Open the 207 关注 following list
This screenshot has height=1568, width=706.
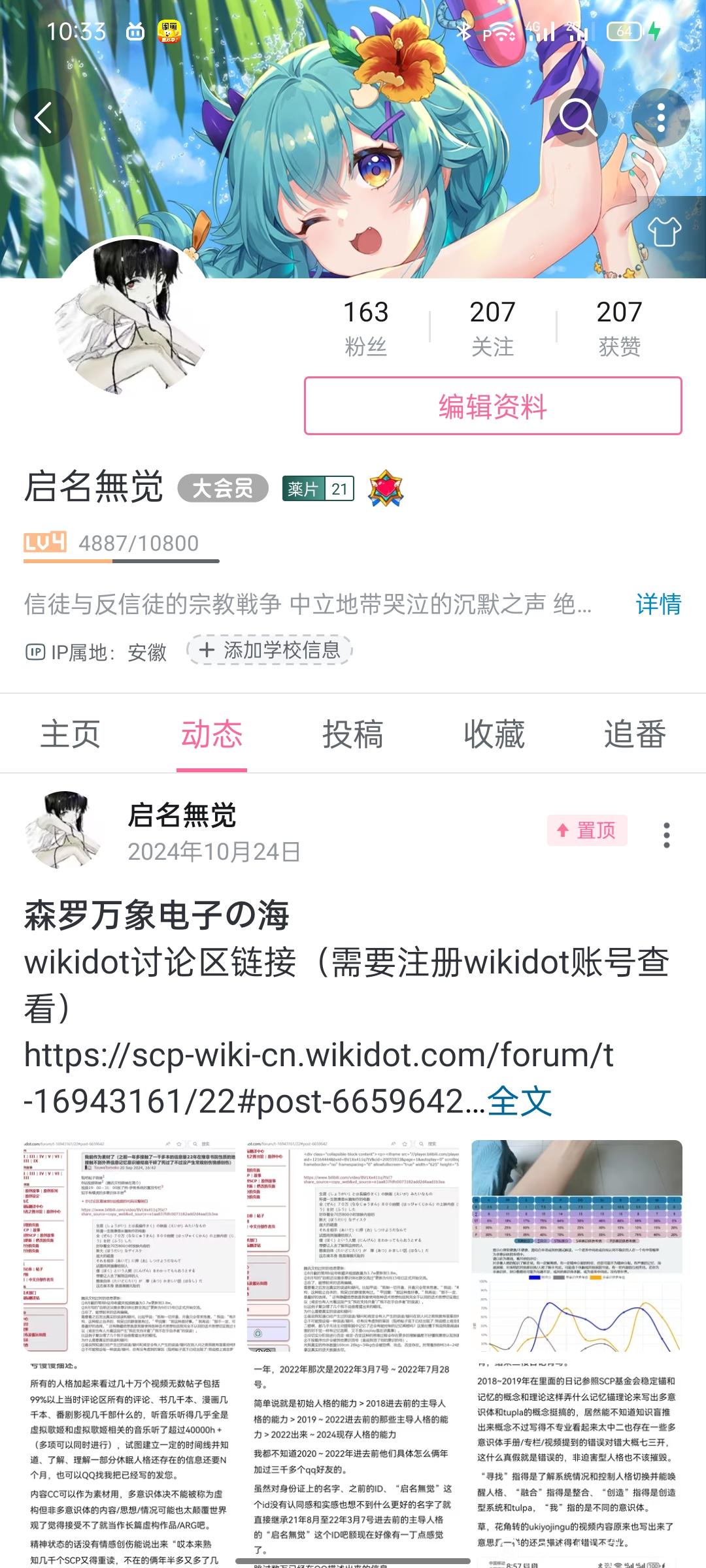tap(493, 327)
